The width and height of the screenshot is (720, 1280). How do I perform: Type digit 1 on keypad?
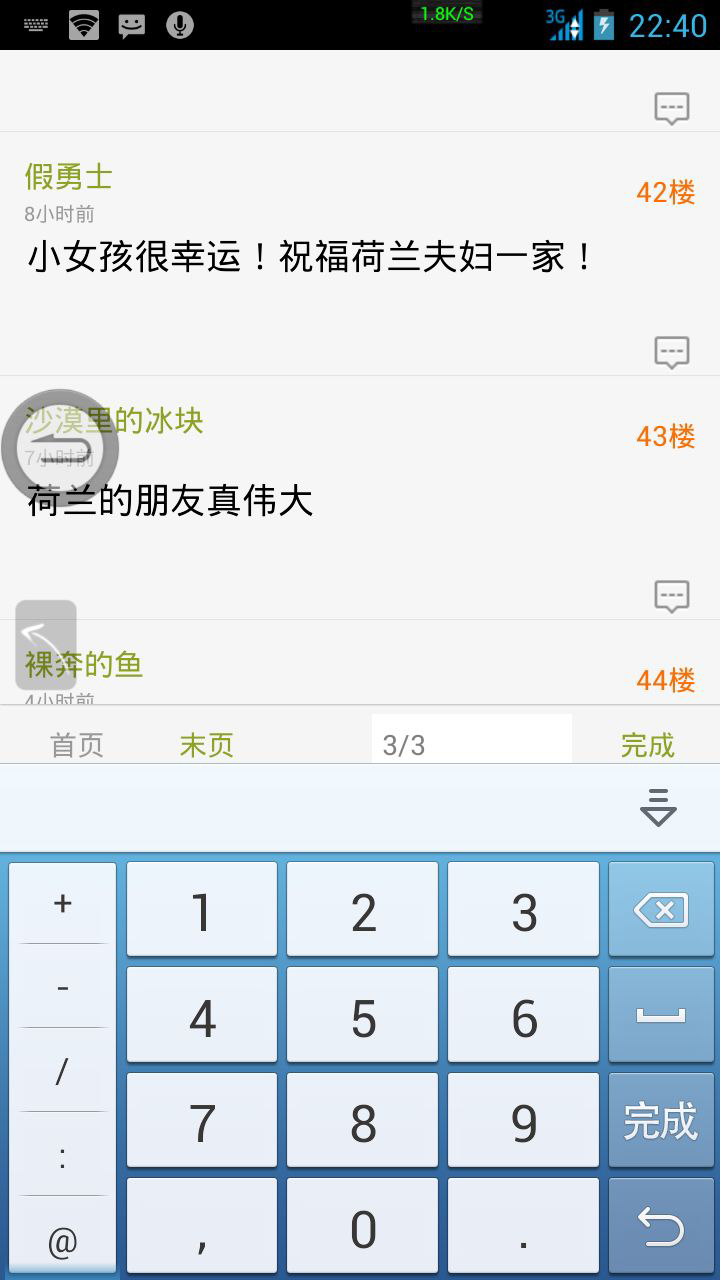click(x=202, y=910)
